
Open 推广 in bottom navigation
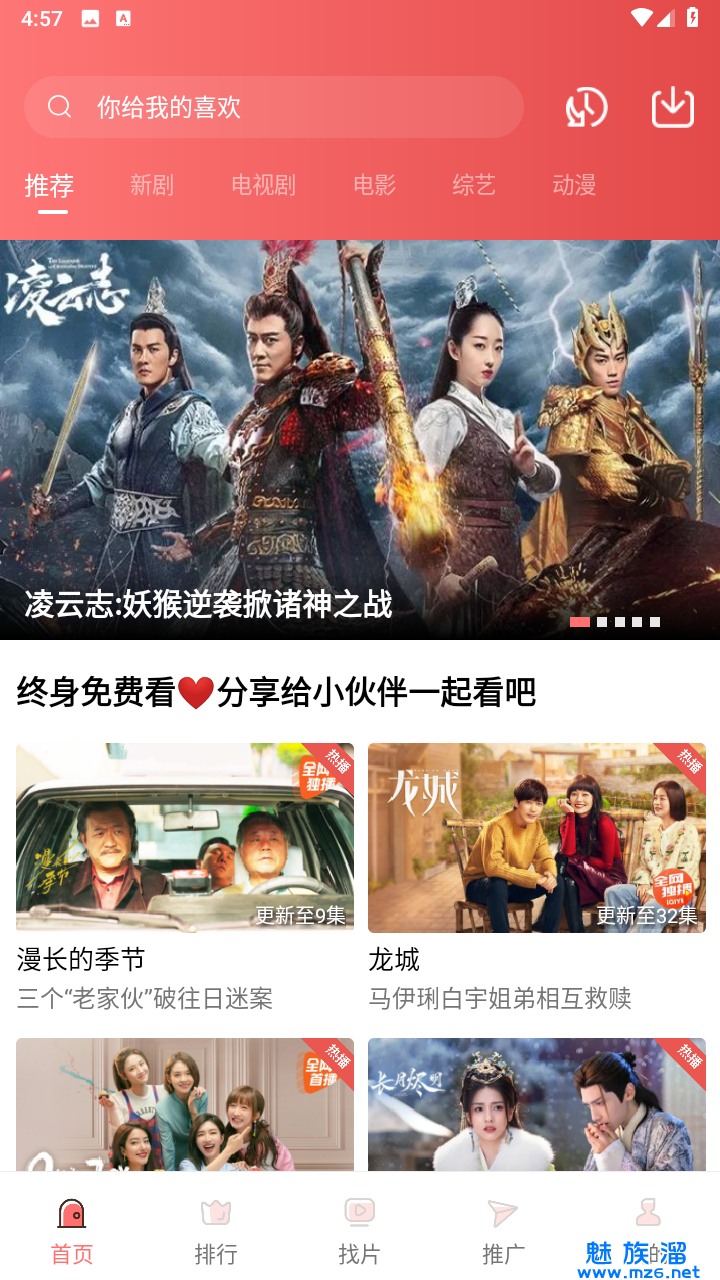point(503,1230)
